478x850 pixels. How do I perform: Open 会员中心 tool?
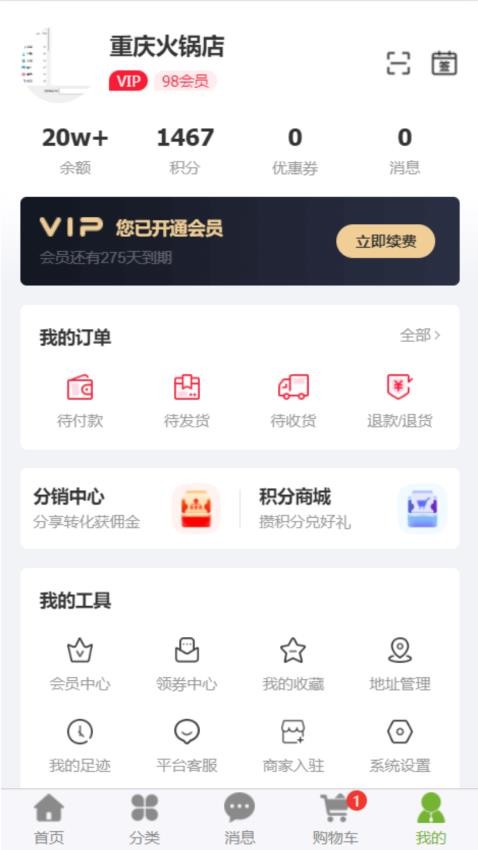pos(80,664)
